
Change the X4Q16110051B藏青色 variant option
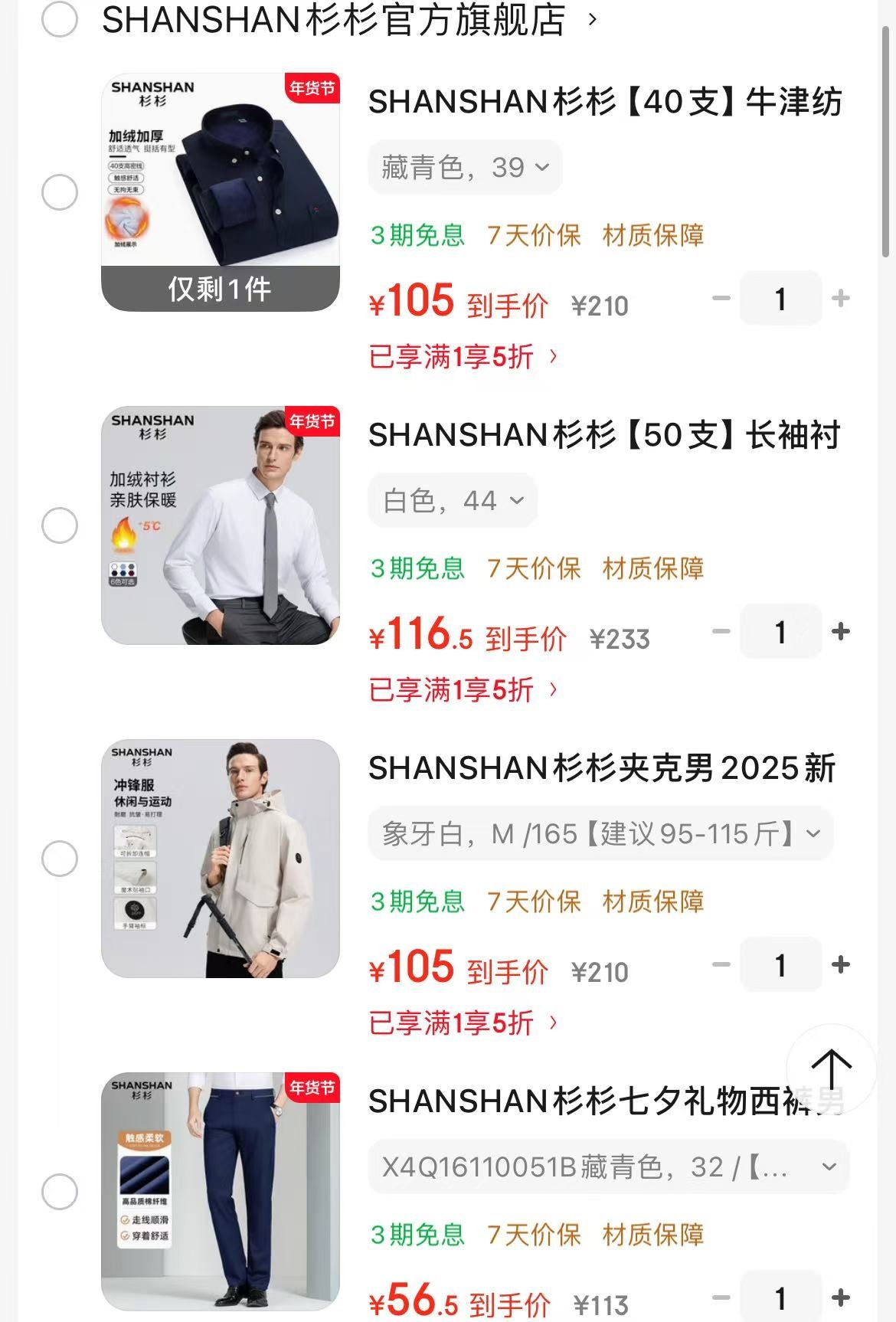[608, 1167]
